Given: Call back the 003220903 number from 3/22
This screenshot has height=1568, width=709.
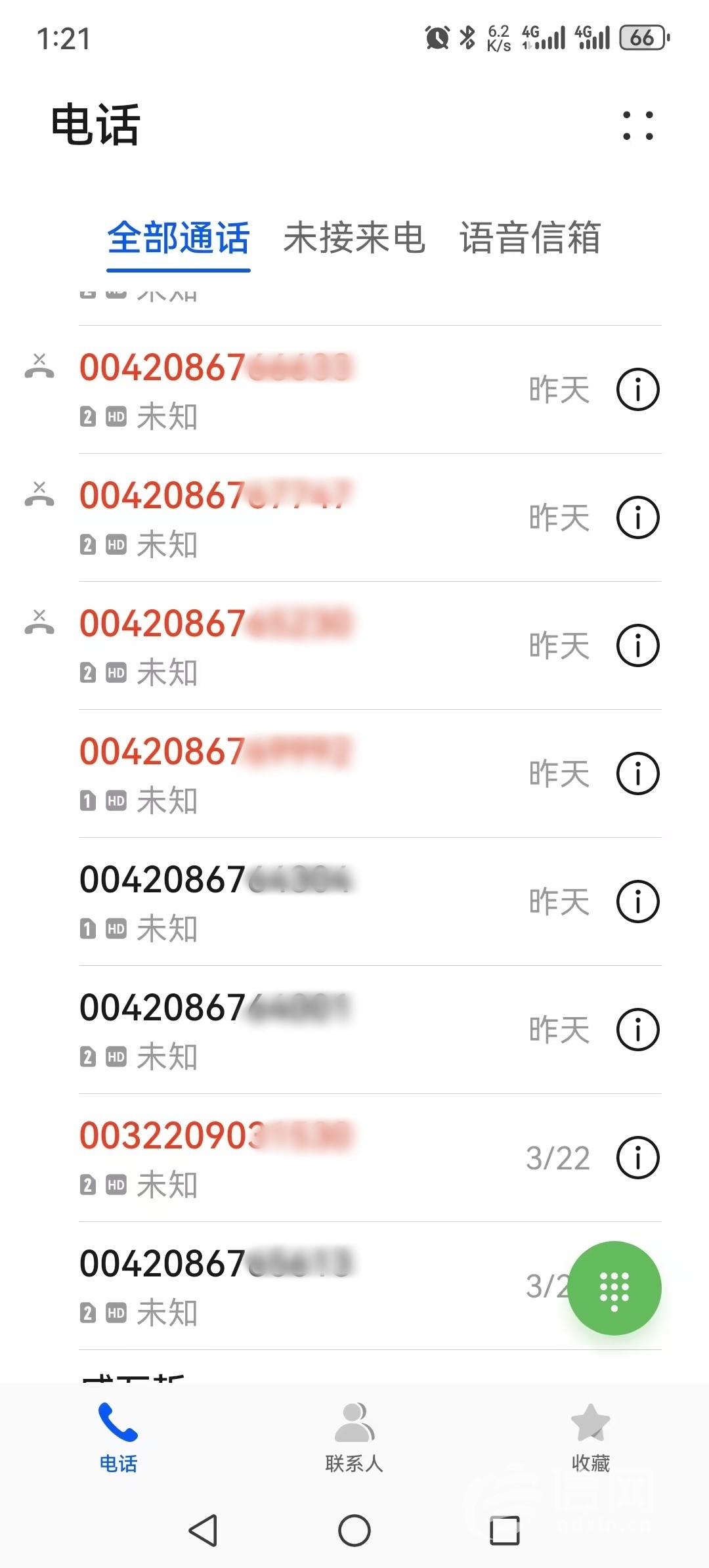Looking at the screenshot, I should [263, 1157].
